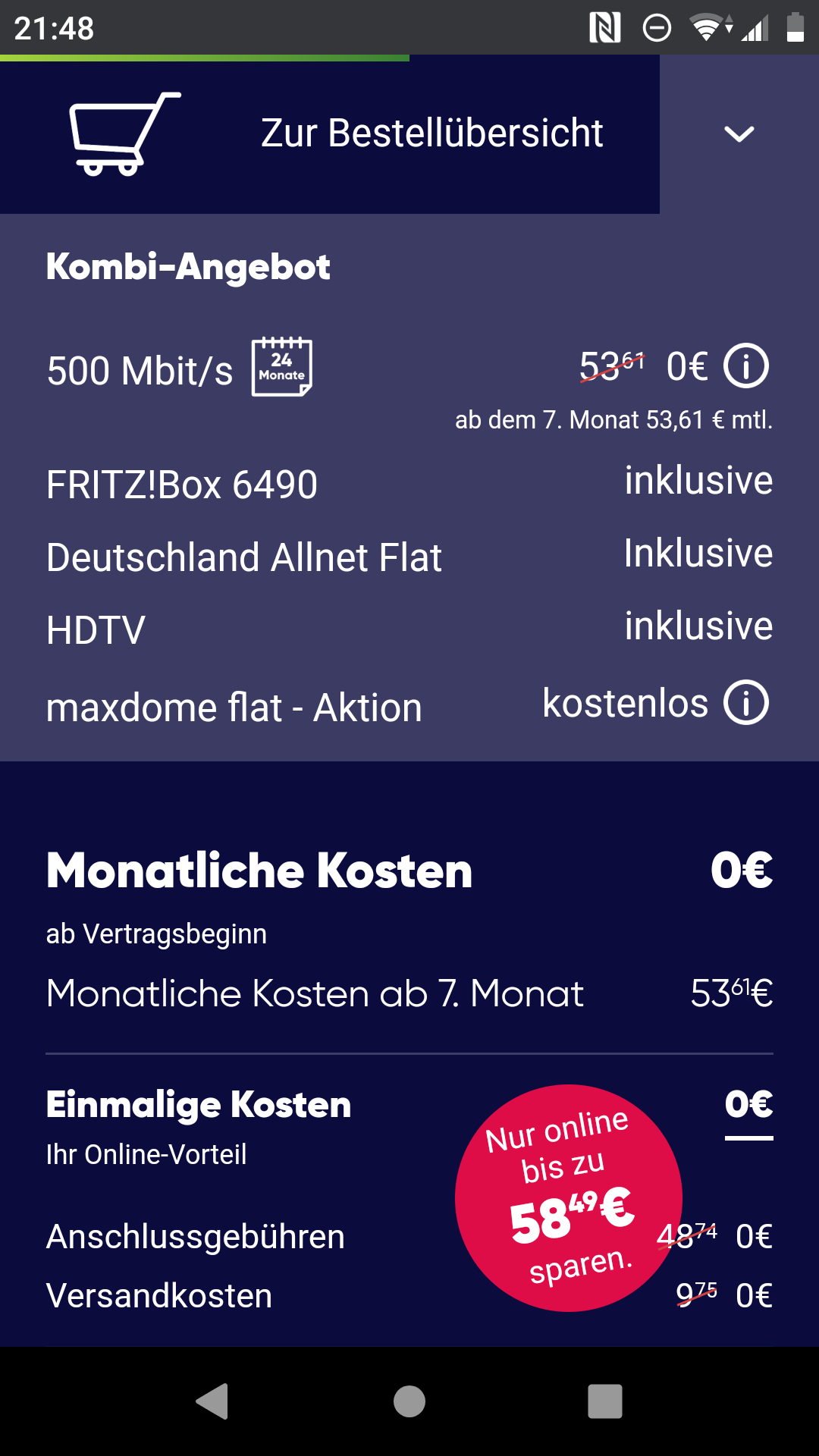
Task: Select the FRITZ!Box 6490 line item
Action: pyautogui.click(x=180, y=482)
